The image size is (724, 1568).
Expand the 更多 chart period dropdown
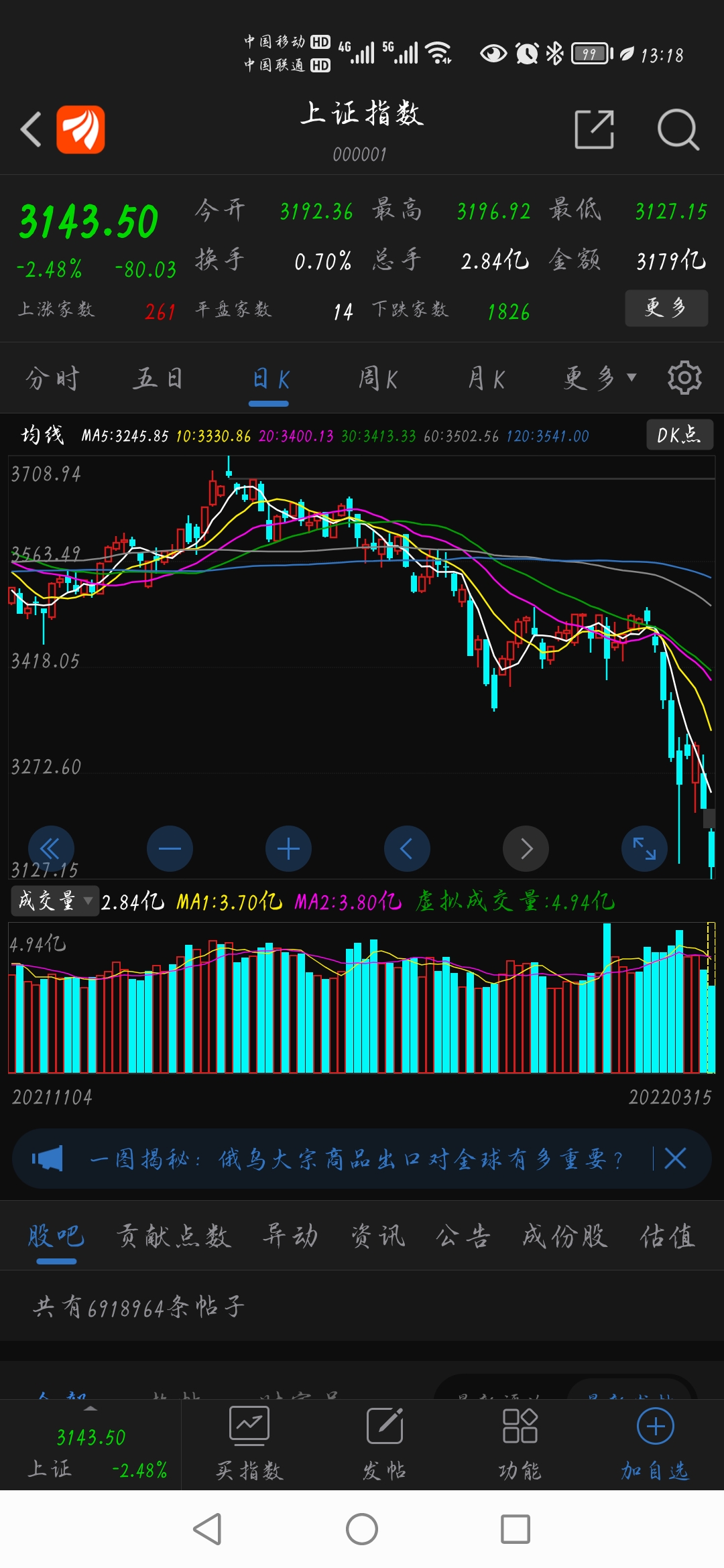tap(599, 379)
